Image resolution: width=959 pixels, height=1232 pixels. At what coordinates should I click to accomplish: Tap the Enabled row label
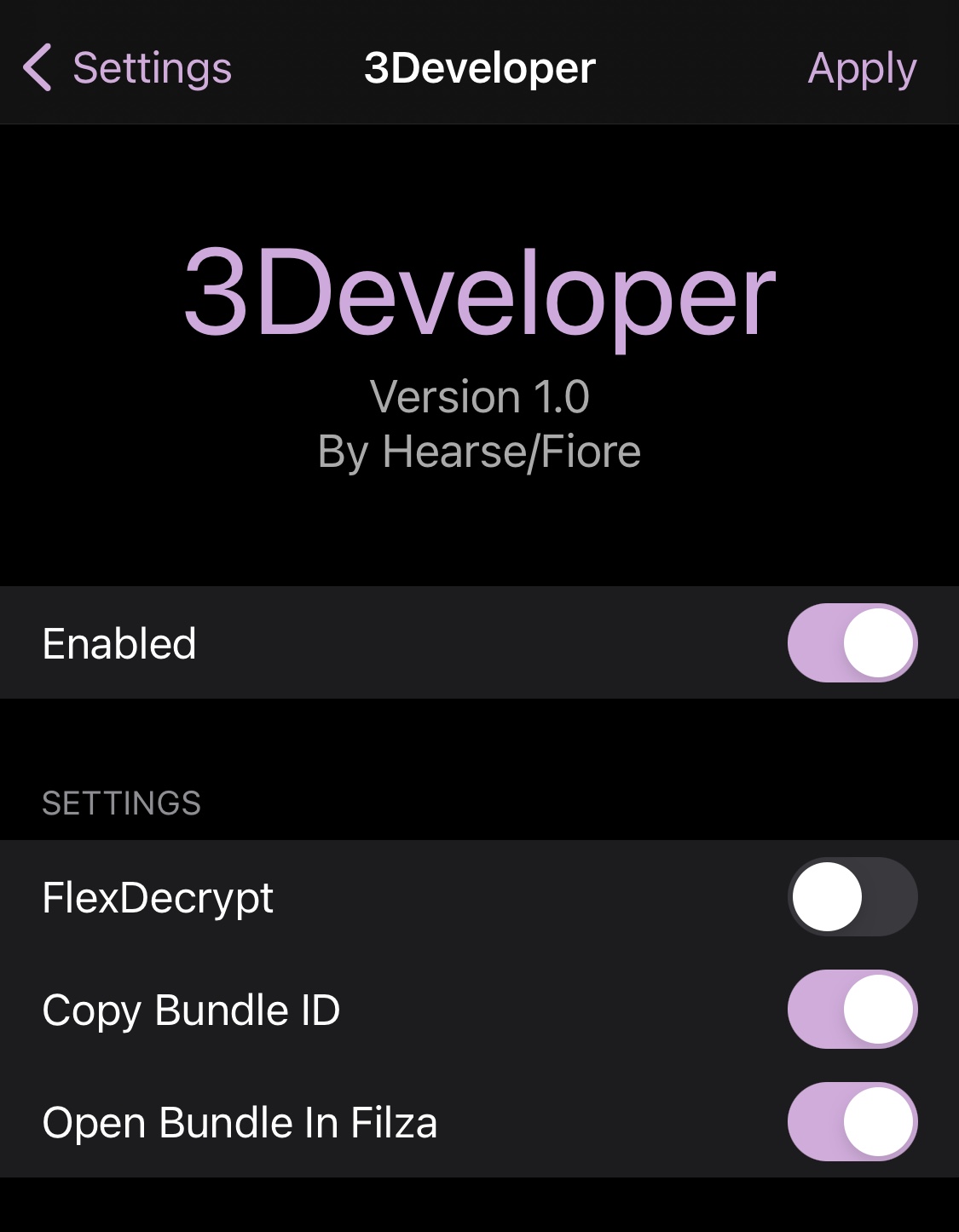click(120, 642)
